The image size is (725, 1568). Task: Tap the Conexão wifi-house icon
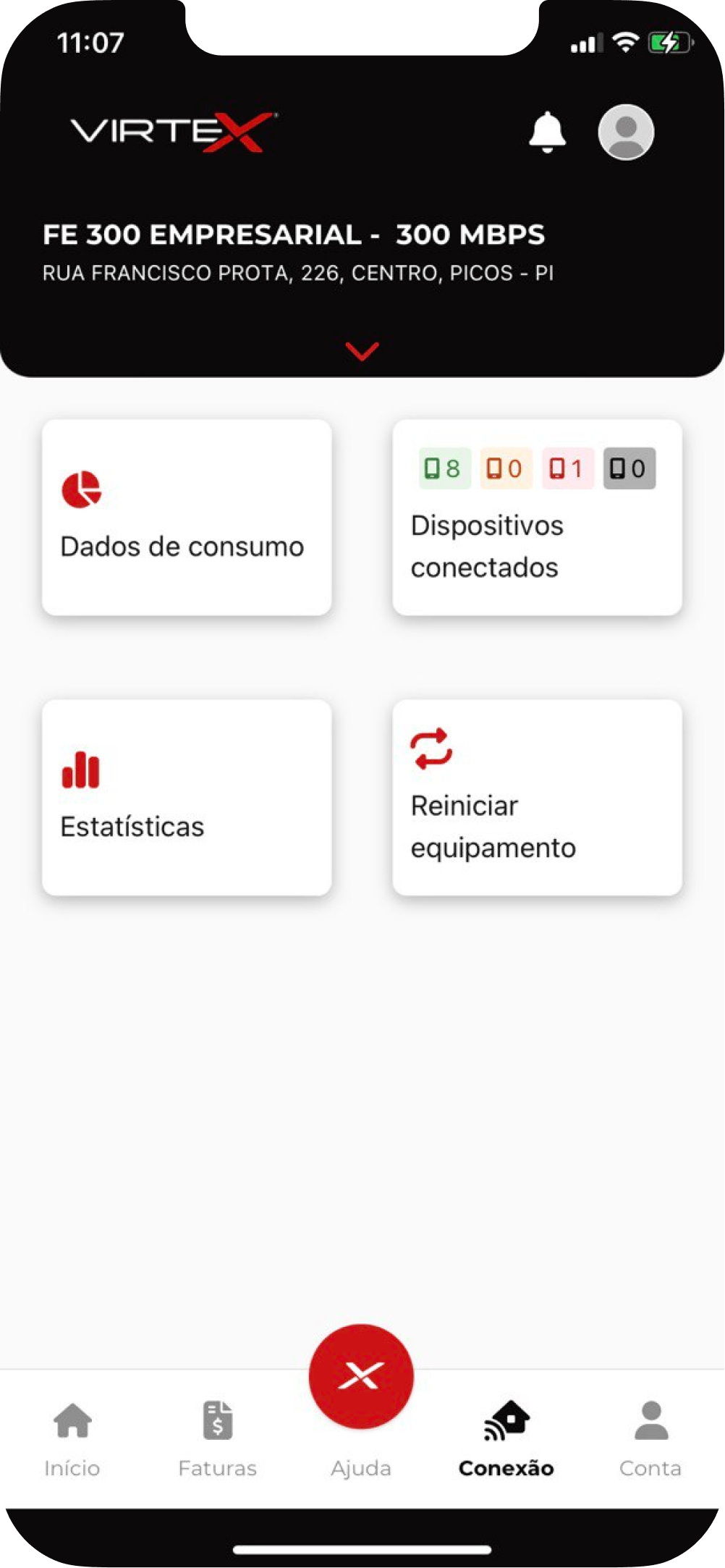(x=506, y=1421)
